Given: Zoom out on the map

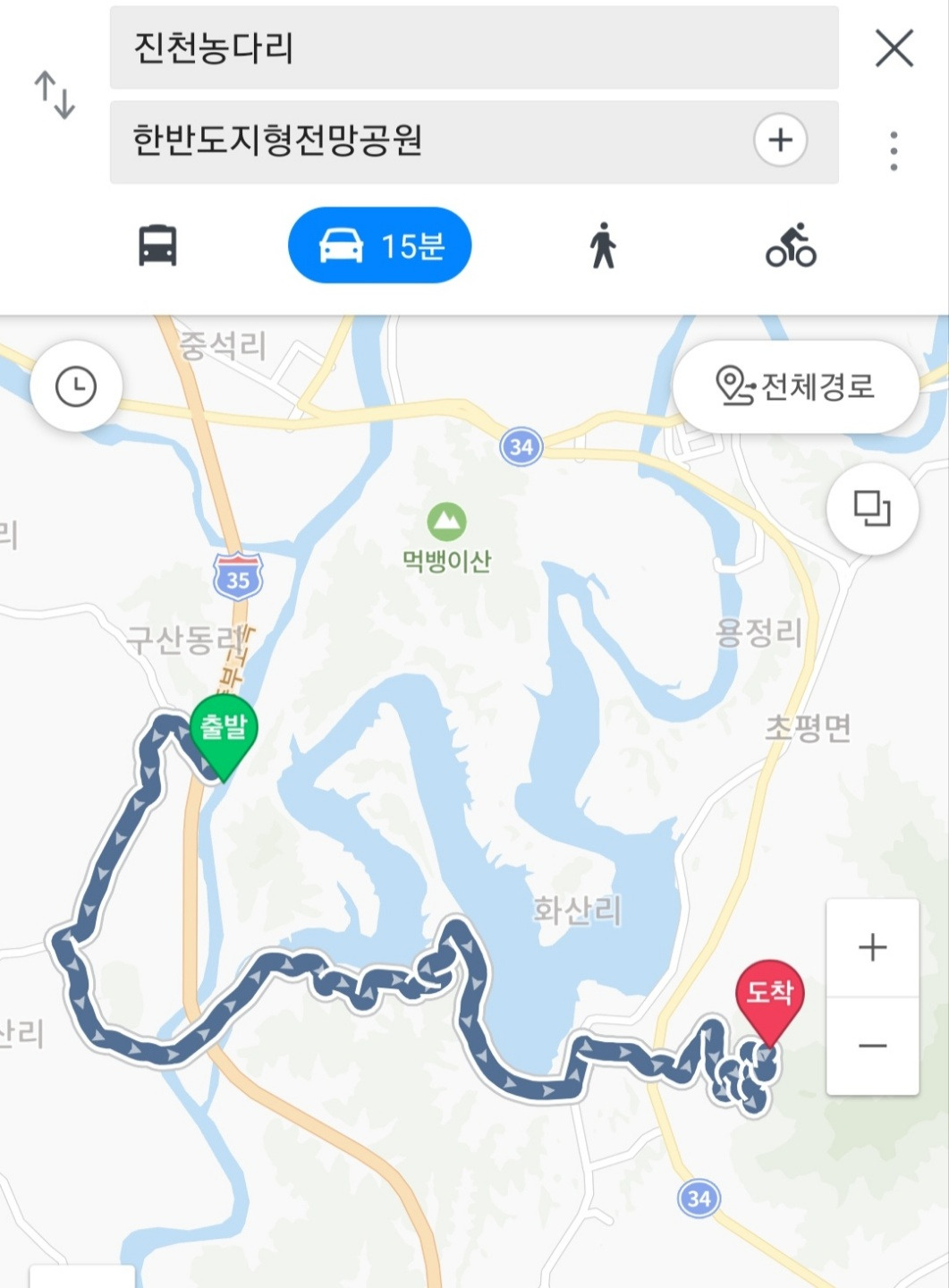Looking at the screenshot, I should 873,1046.
